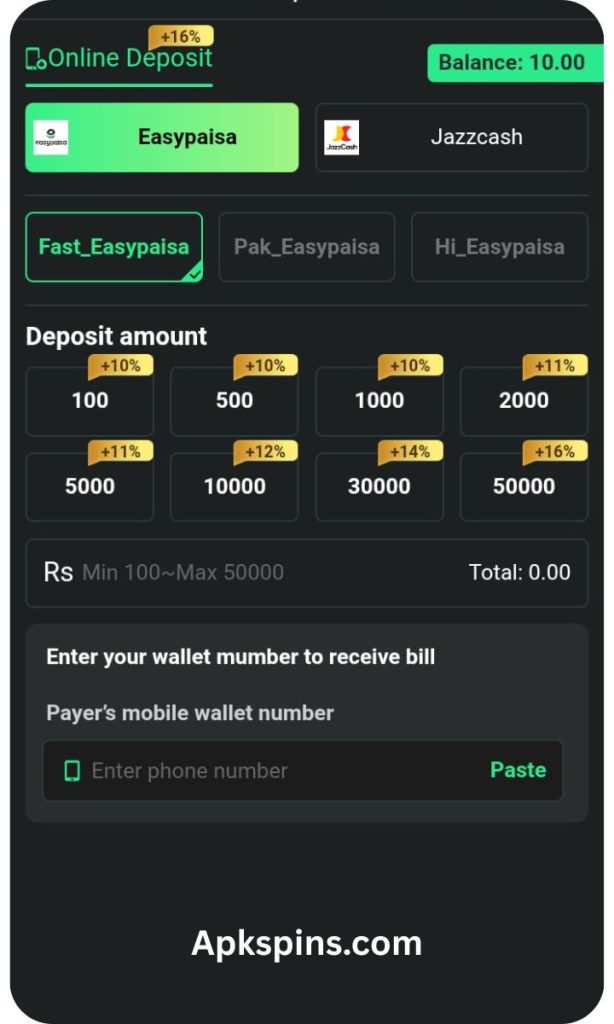
Task: Select the 100 deposit amount
Action: 90,401
